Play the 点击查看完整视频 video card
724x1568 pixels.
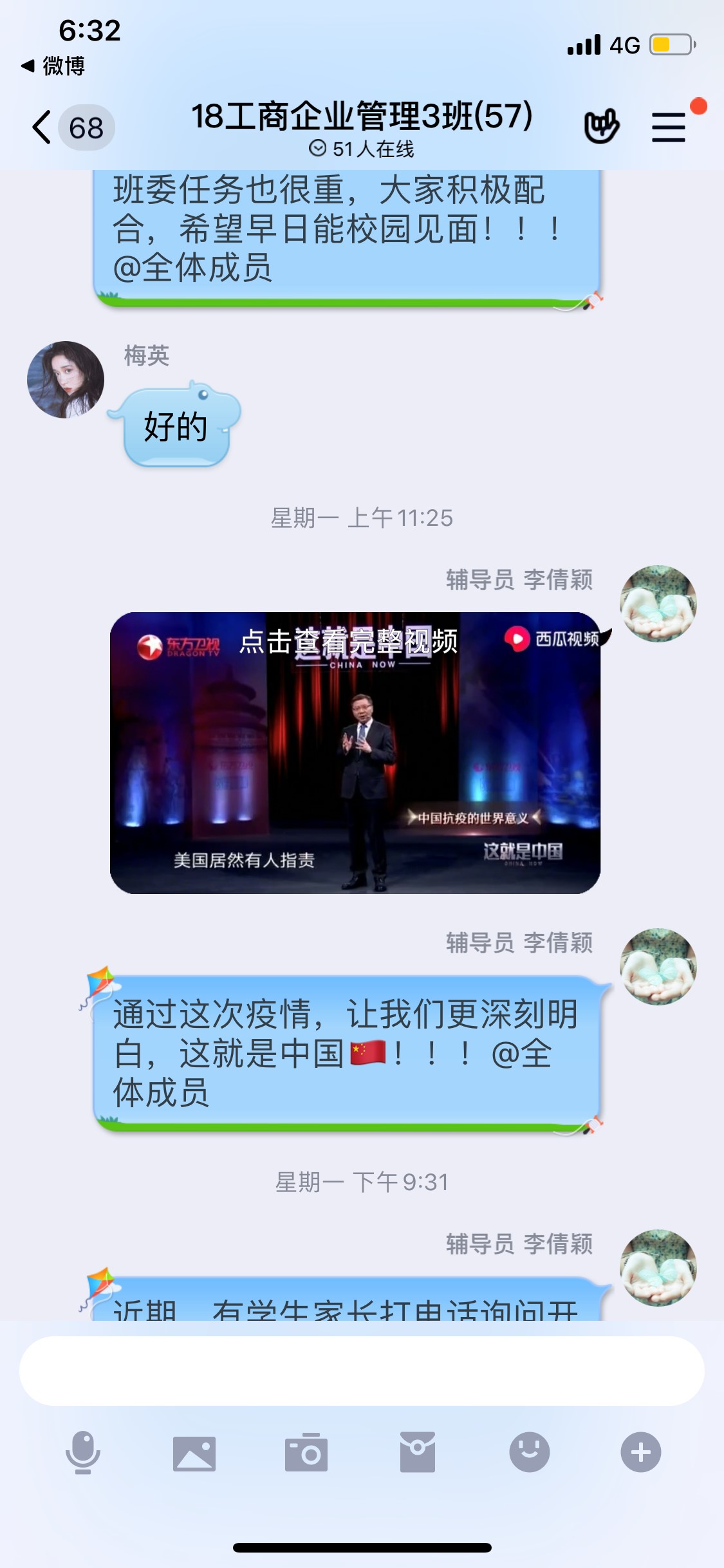point(355,752)
